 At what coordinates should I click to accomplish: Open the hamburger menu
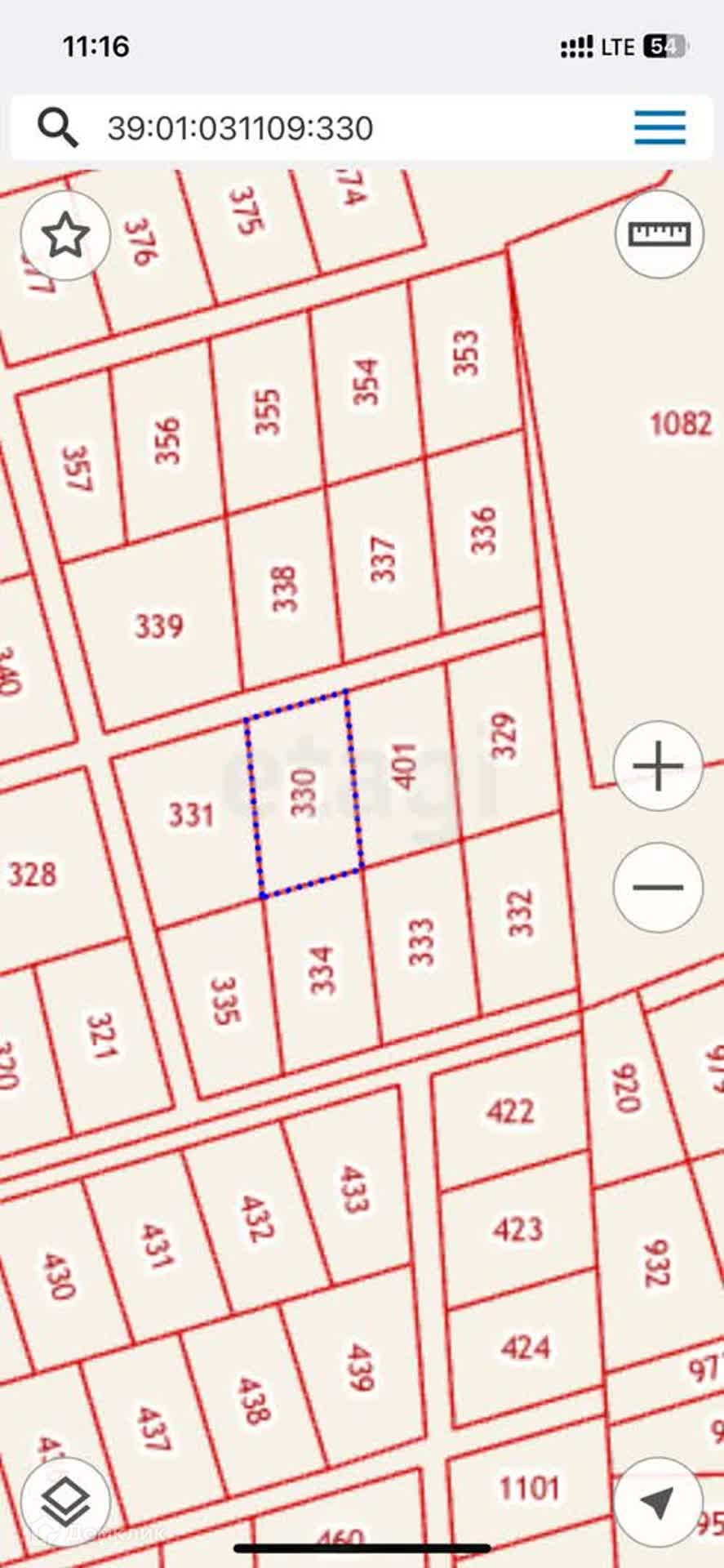coord(660,128)
